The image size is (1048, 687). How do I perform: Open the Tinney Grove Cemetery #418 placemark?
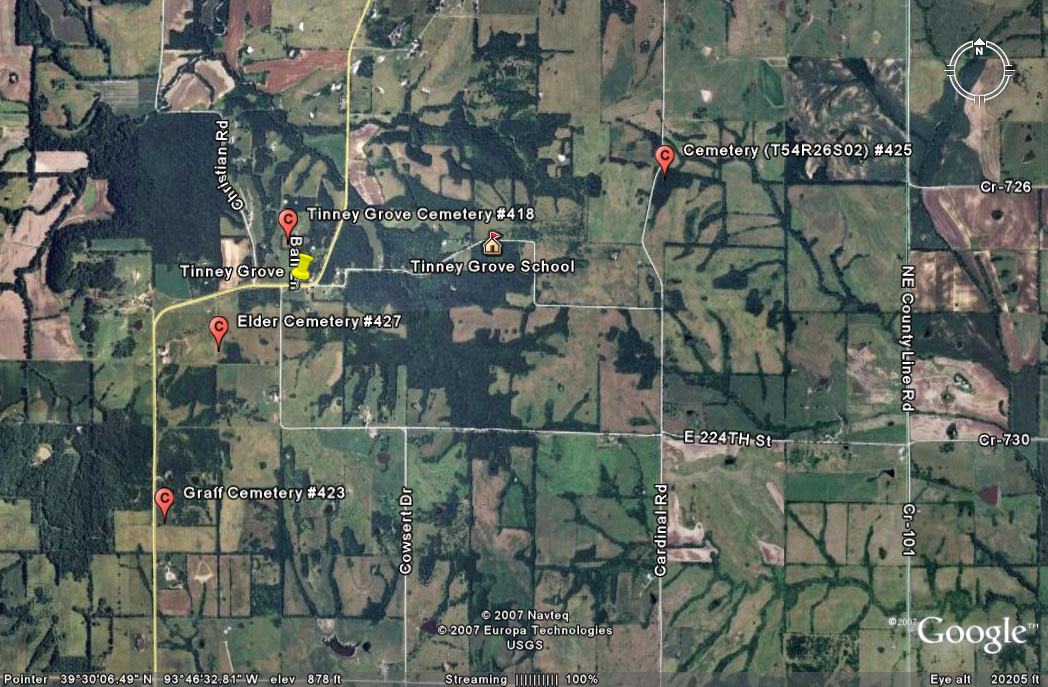[x=287, y=222]
